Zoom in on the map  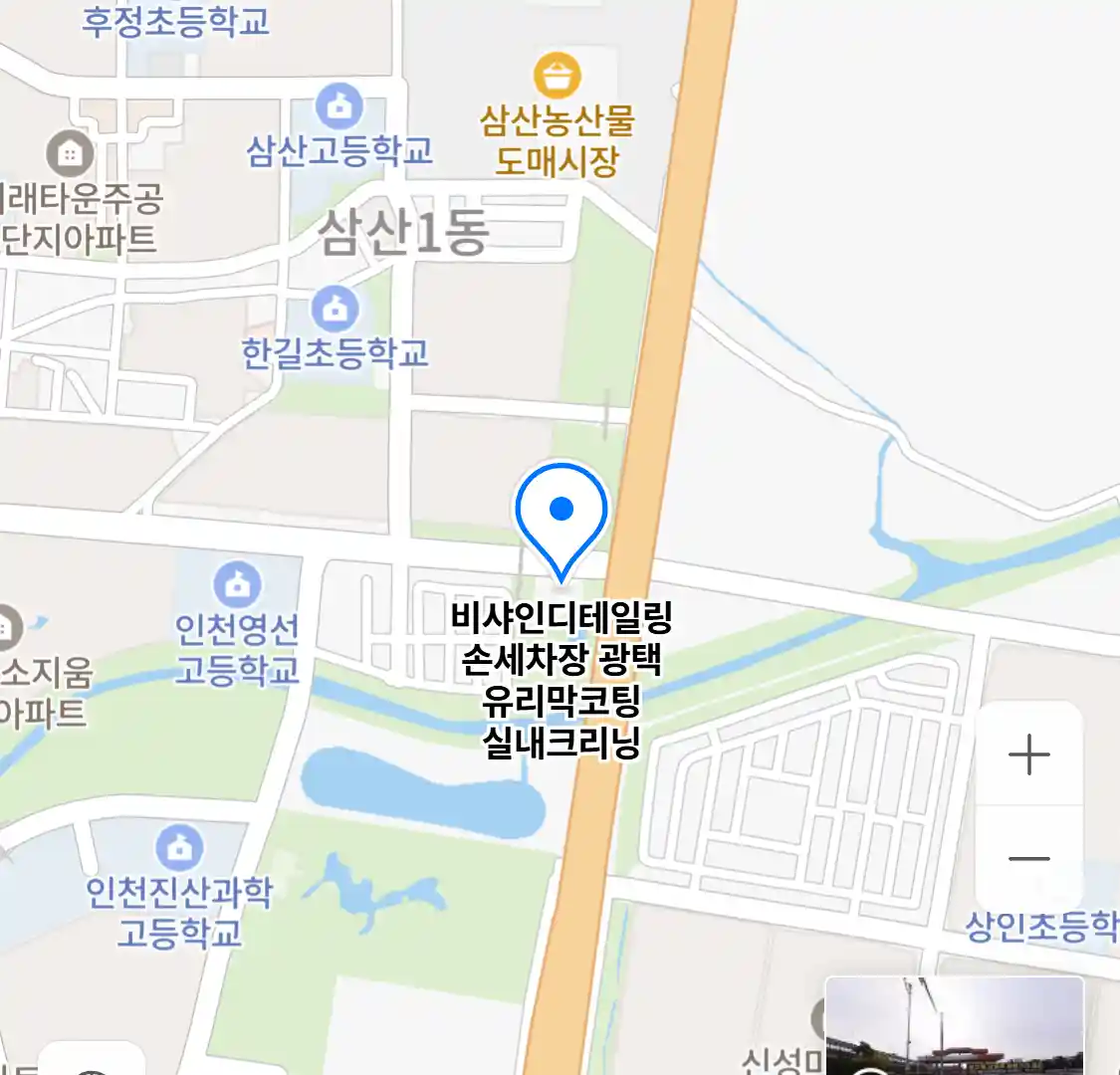point(1028,755)
